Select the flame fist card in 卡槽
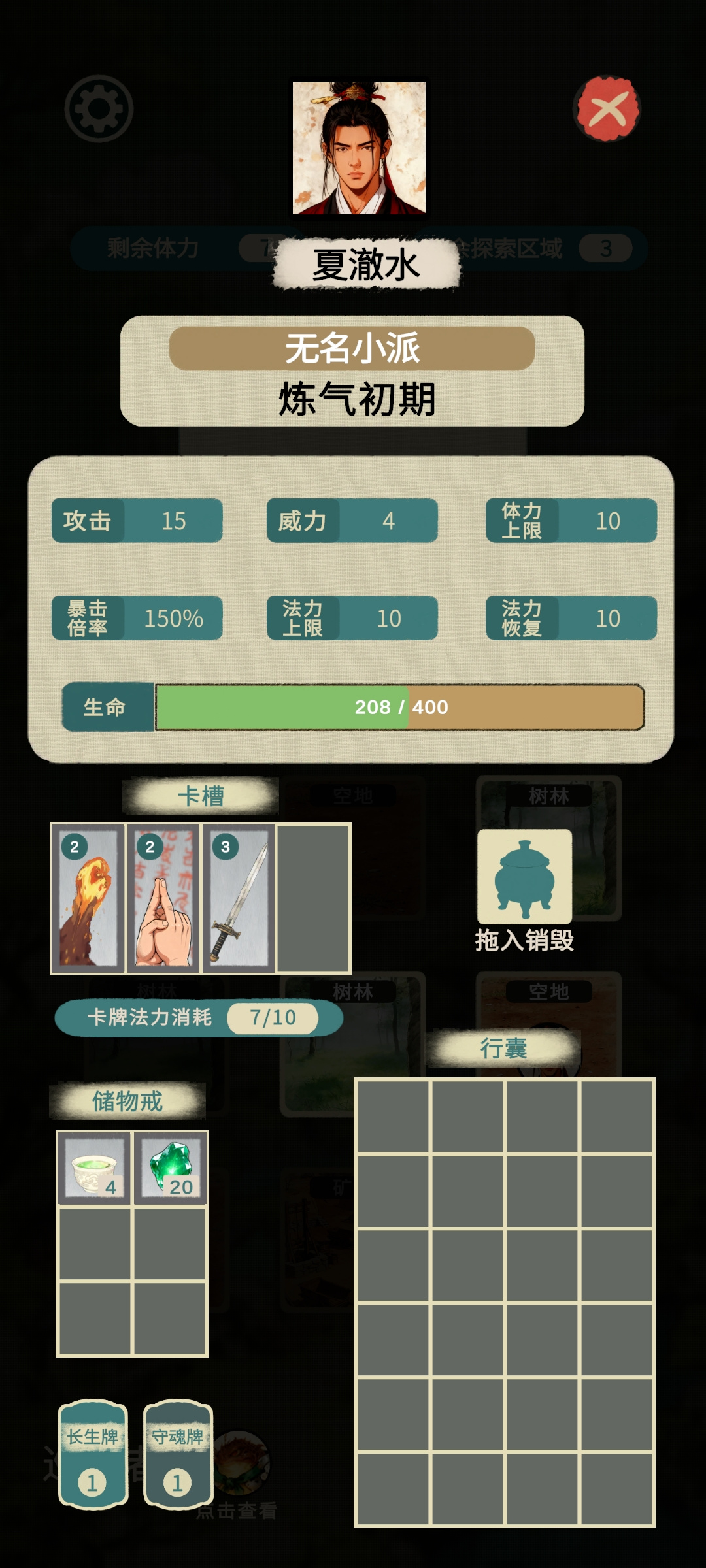Screen dimensions: 706x1568 coord(88,898)
